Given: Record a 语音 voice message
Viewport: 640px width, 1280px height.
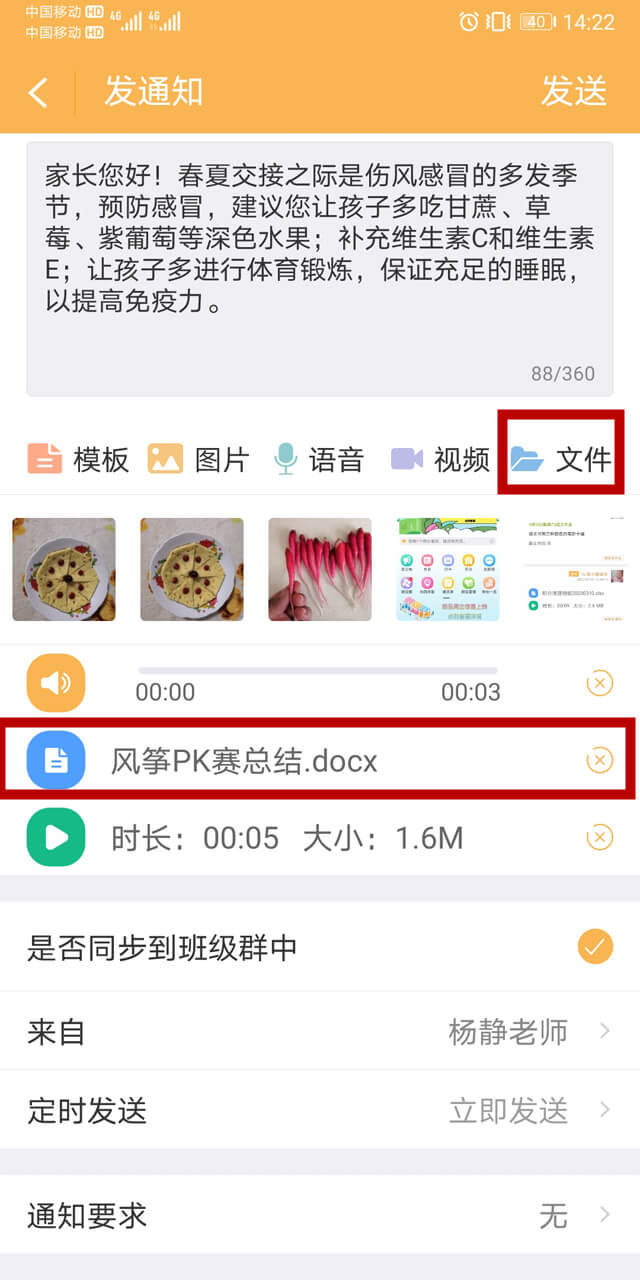Looking at the screenshot, I should [318, 459].
